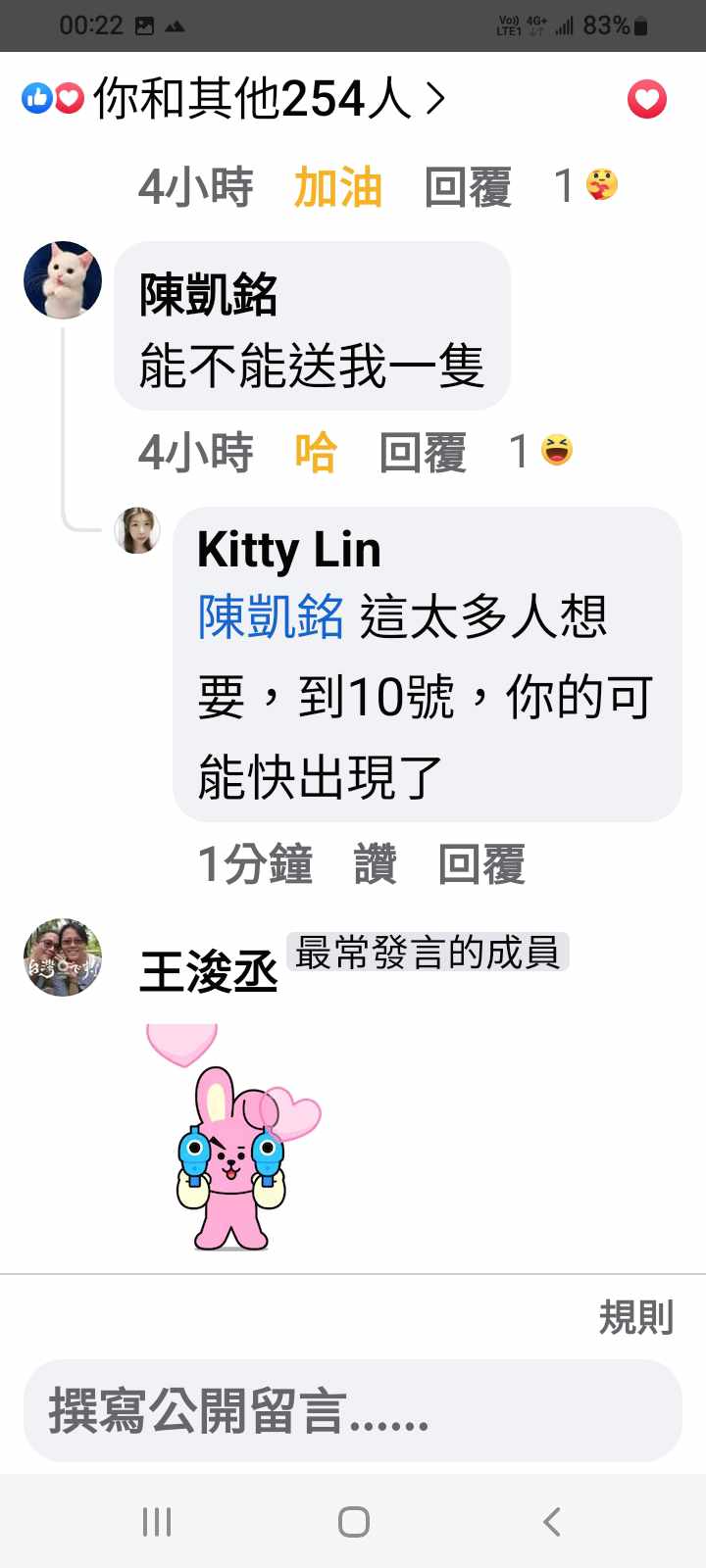Viewport: 706px width, 1568px height.
Task: Reply to Kitty Lin's comment
Action: 481,864
